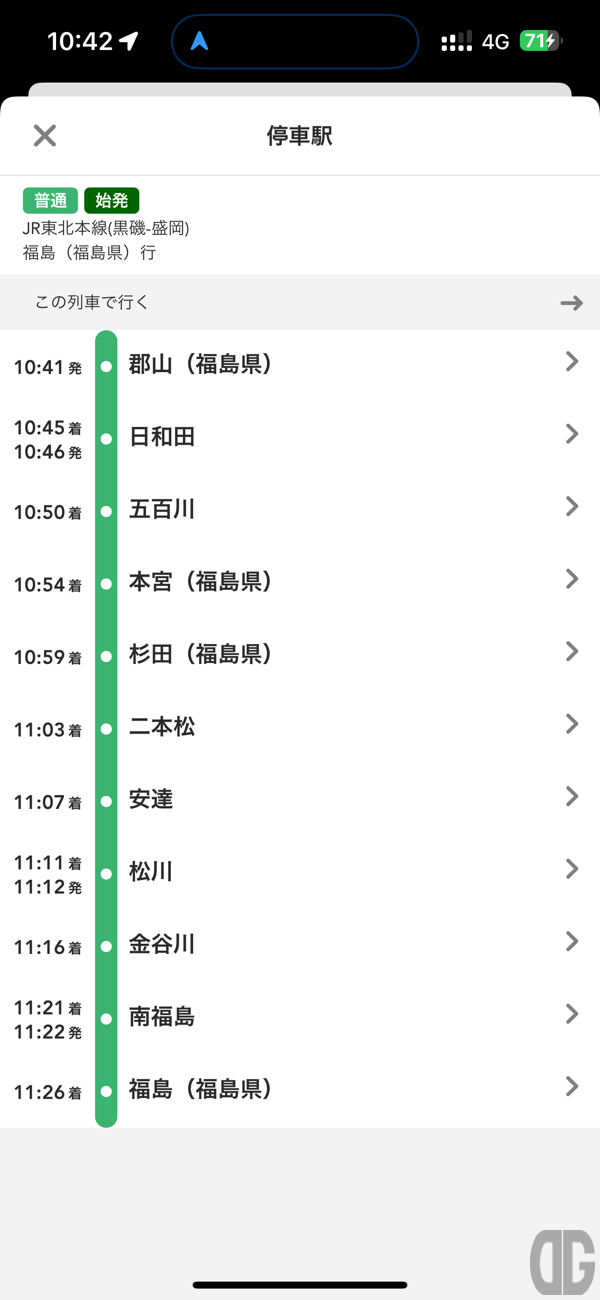Open 本宮（福島県） station details

300,582
